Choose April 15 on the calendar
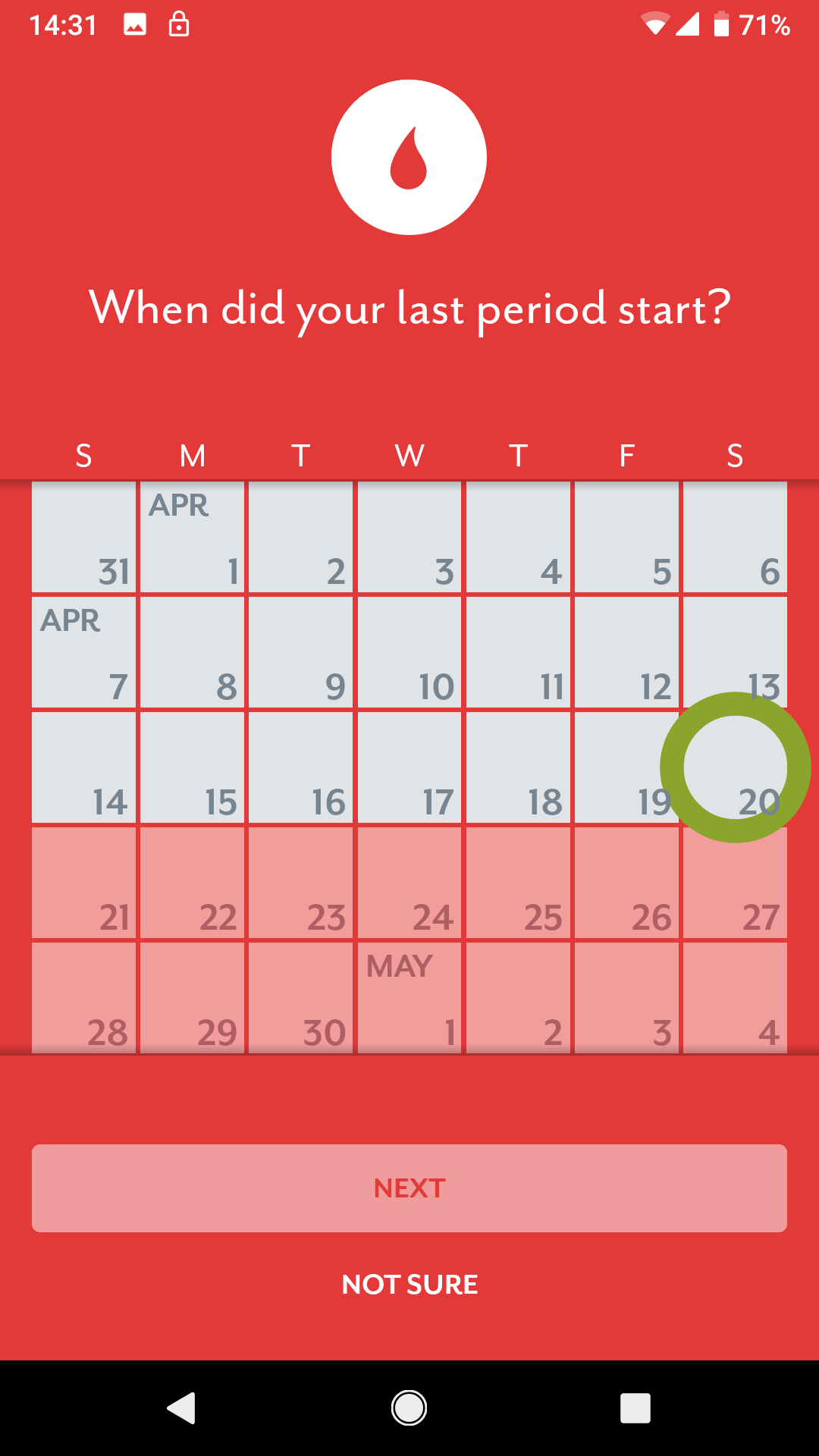The image size is (819, 1456). (193, 767)
